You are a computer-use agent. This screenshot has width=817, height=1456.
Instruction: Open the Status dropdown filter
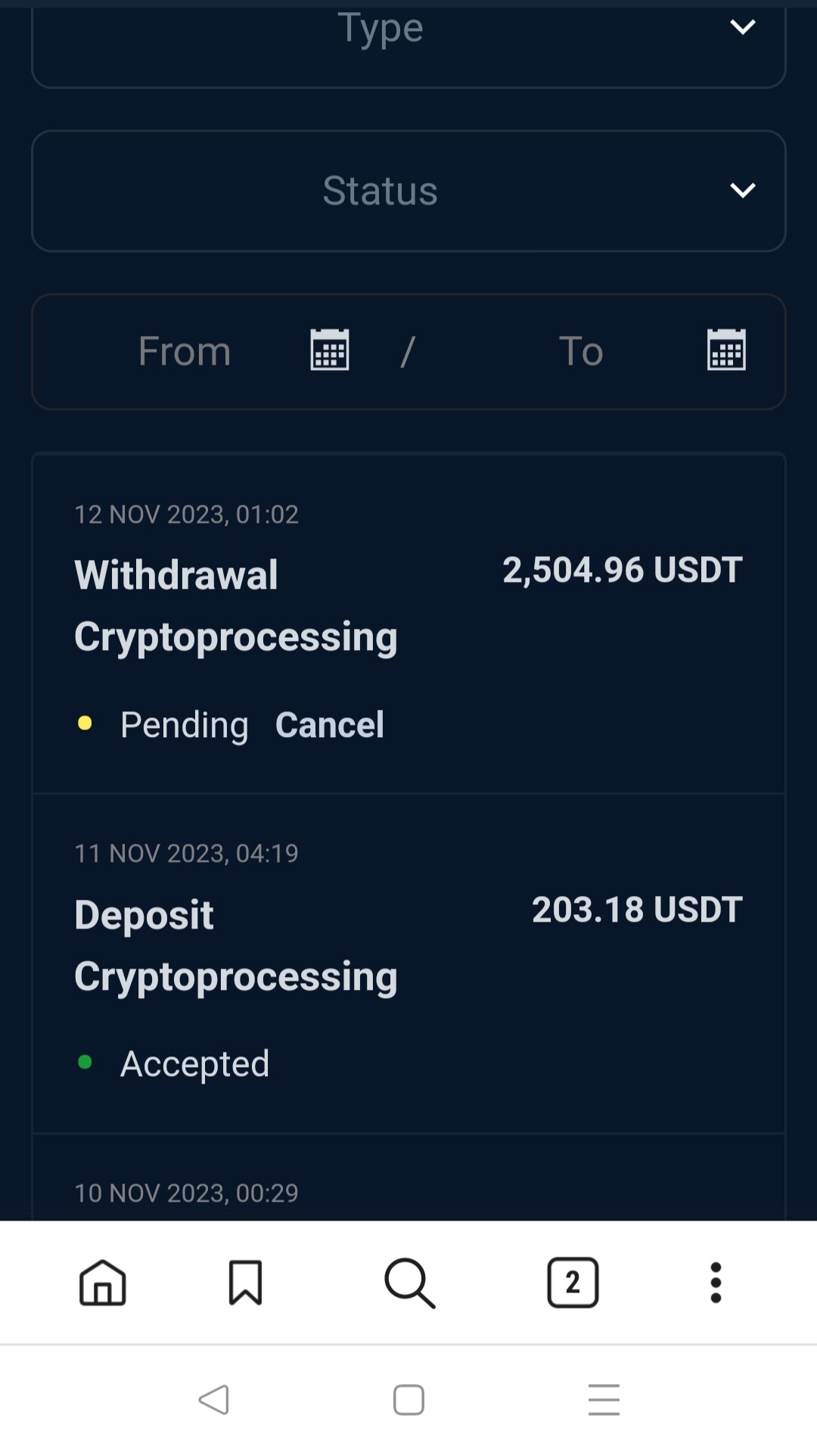click(408, 191)
